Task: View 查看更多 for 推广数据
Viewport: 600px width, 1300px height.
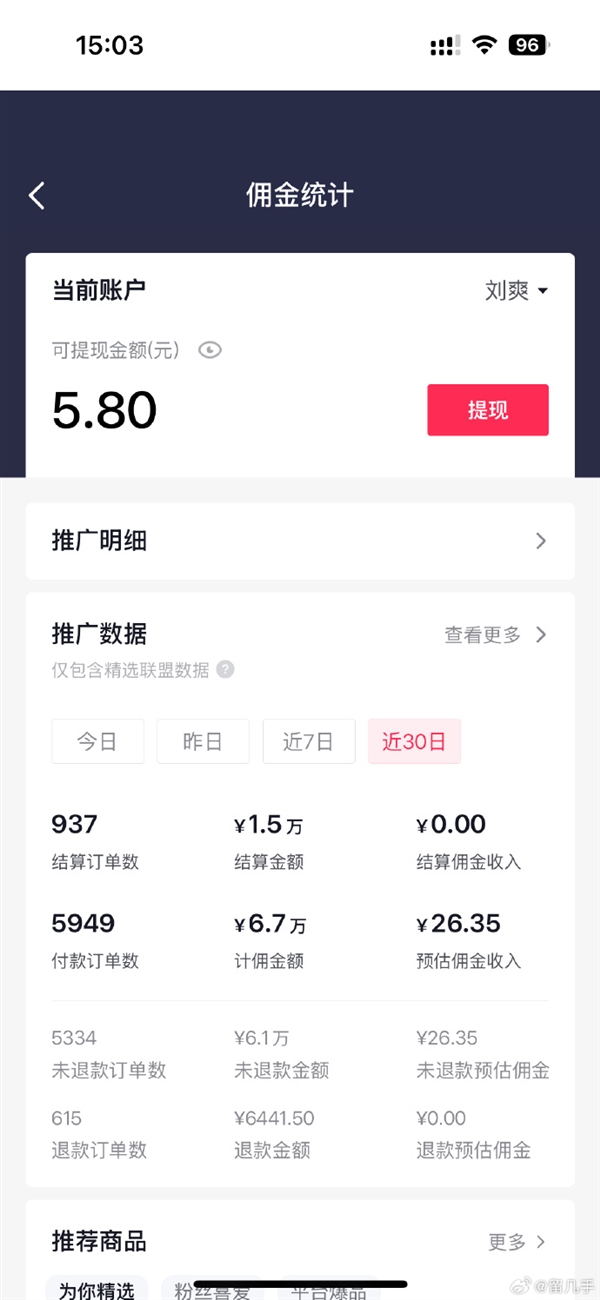Action: coord(495,635)
